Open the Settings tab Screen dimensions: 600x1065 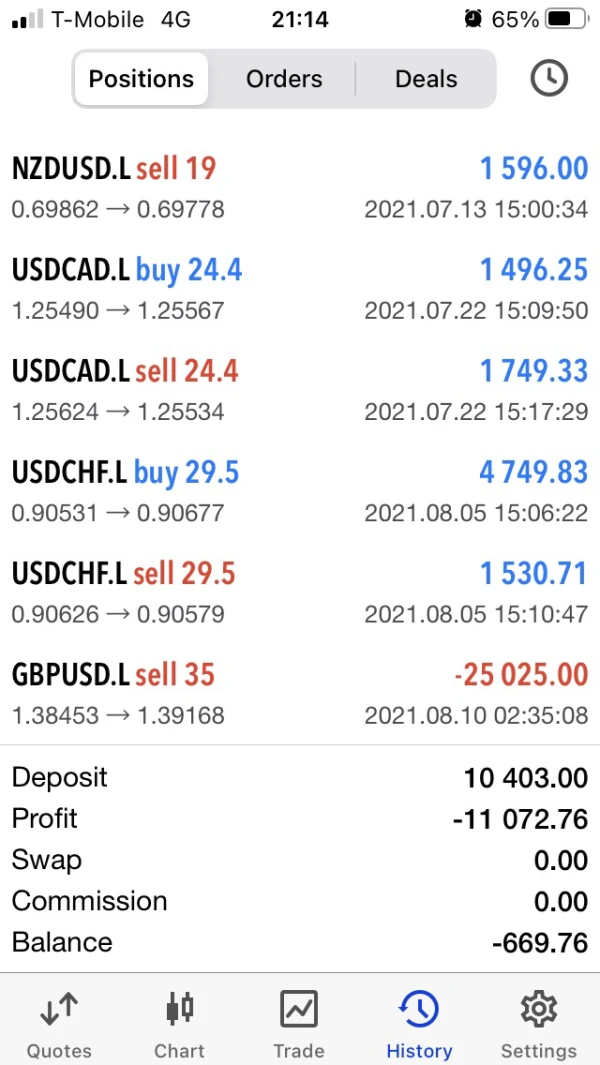coord(538,1023)
